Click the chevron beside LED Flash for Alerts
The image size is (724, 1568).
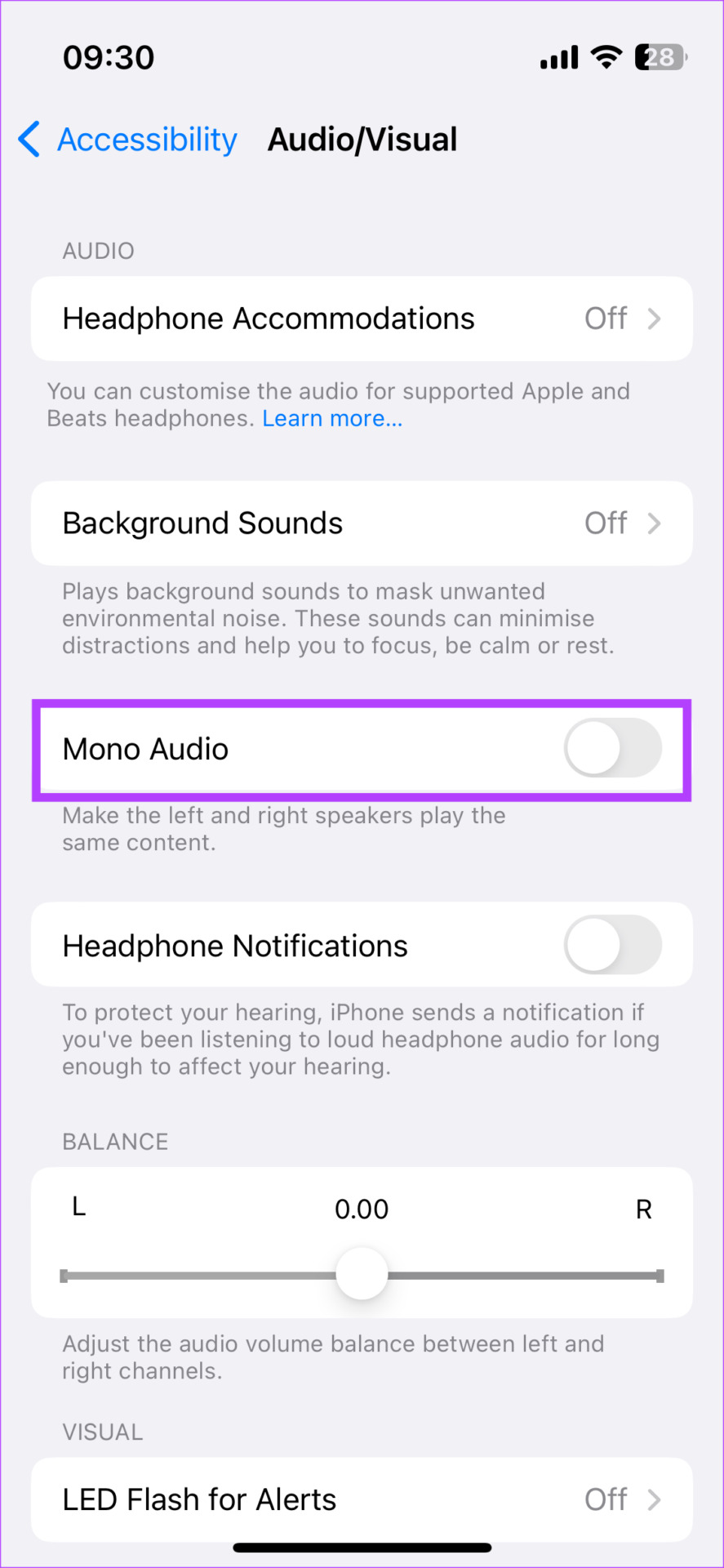(654, 1499)
